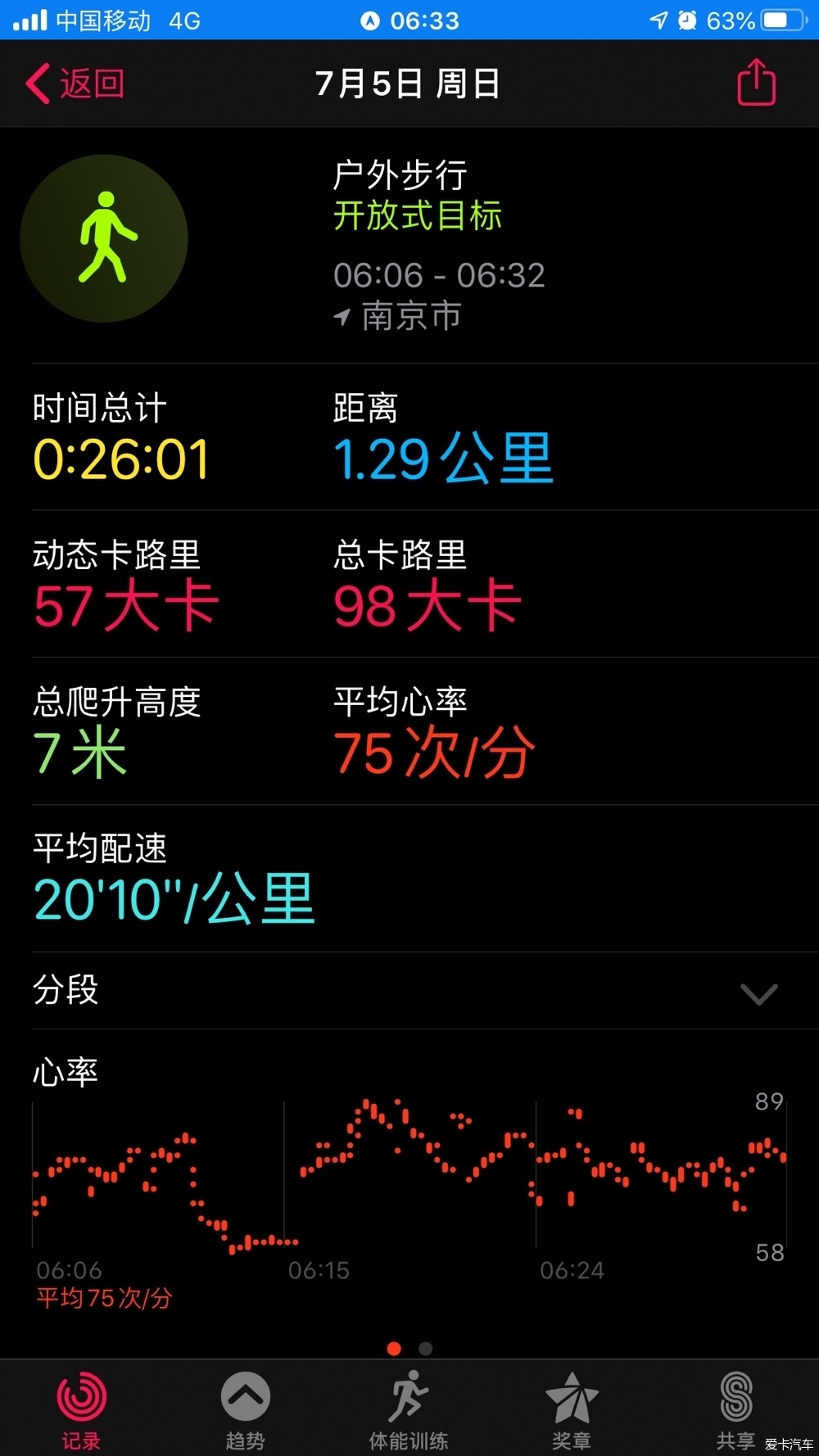819x1456 pixels.
Task: Switch to the 共享 sharing tab
Action: click(x=735, y=1410)
